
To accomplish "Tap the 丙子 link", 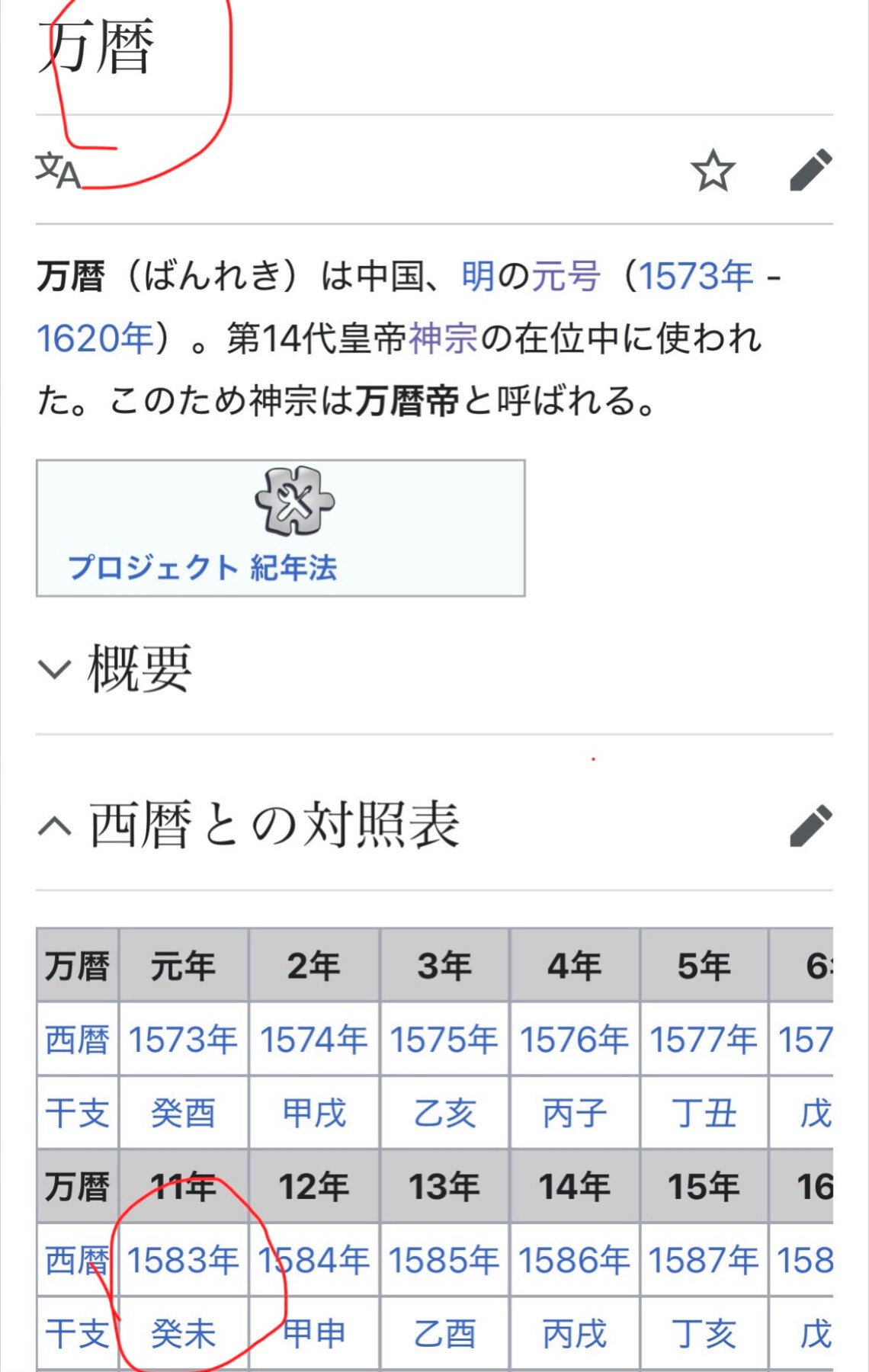I will point(574,1114).
